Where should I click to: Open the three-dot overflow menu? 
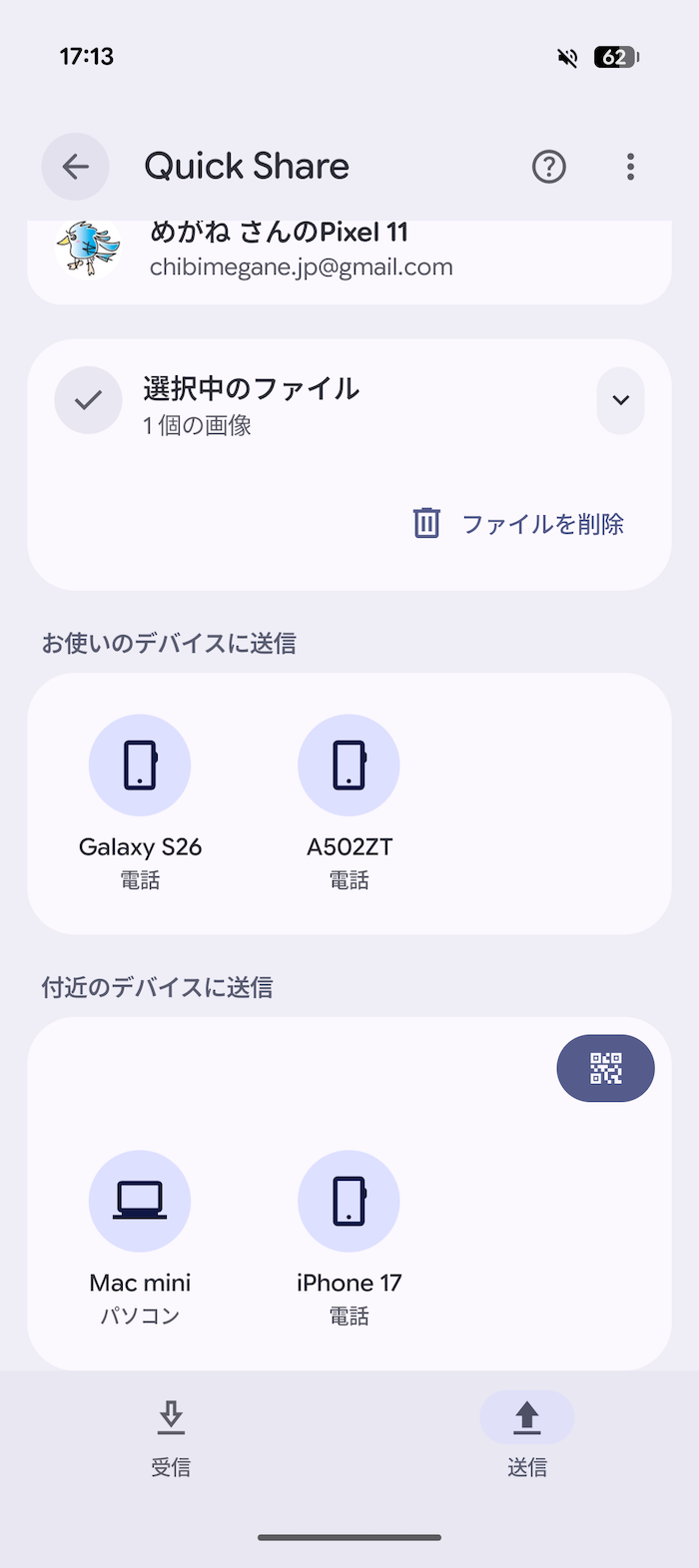coord(630,167)
